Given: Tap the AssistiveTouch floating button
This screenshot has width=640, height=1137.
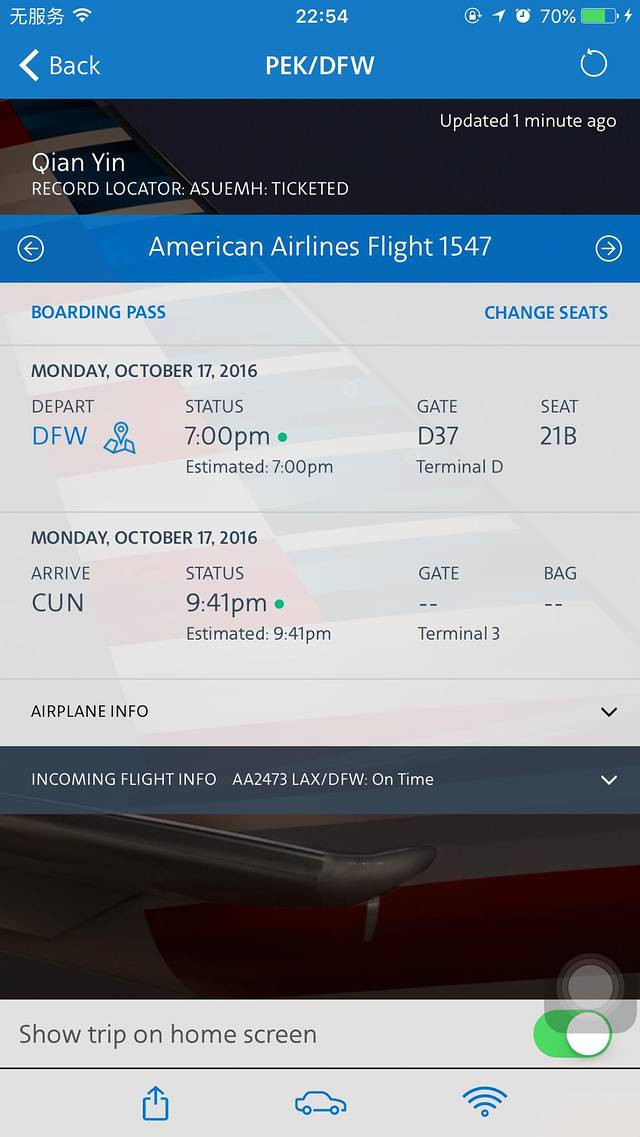Looking at the screenshot, I should [x=591, y=987].
